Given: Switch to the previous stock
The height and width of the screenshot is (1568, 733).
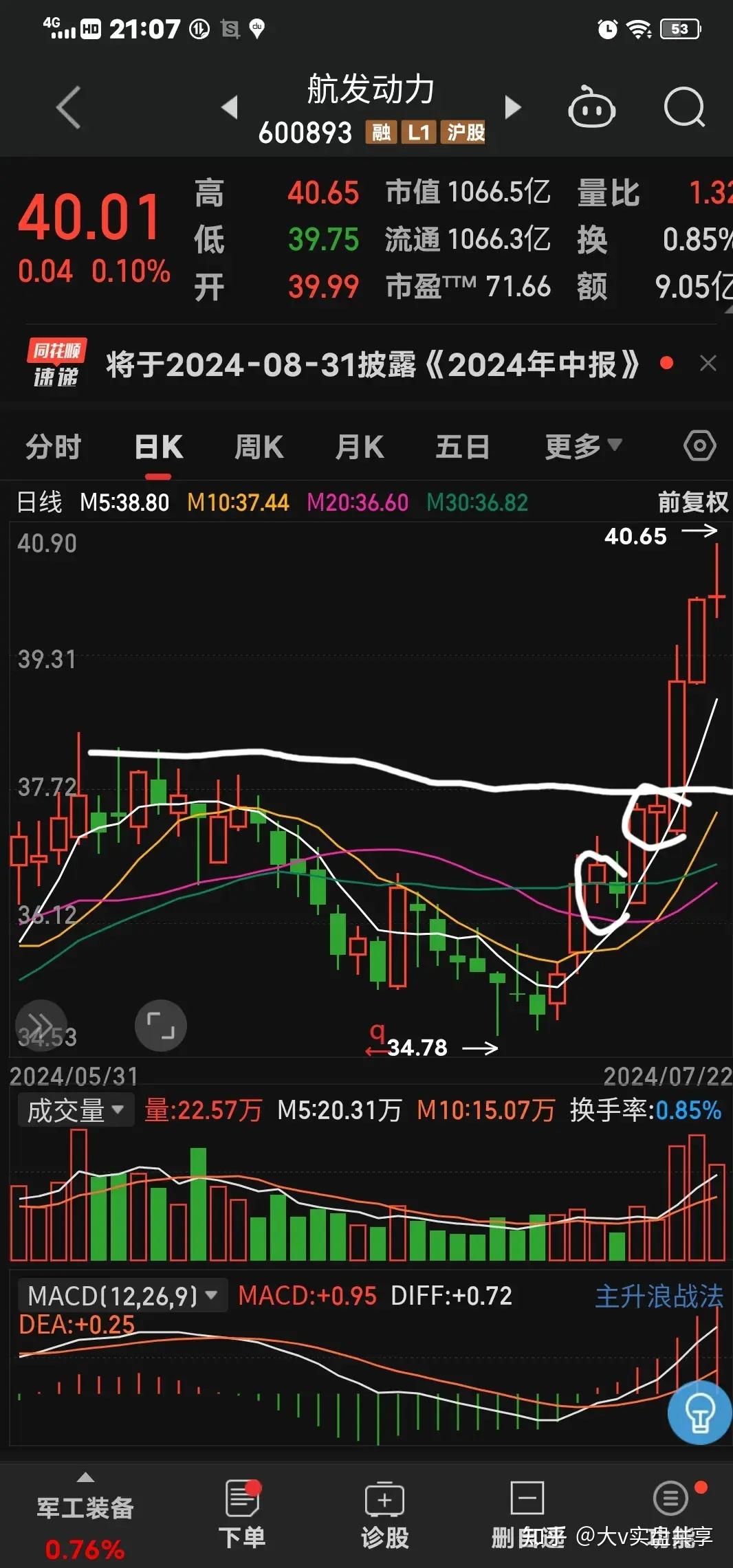Looking at the screenshot, I should (x=230, y=107).
